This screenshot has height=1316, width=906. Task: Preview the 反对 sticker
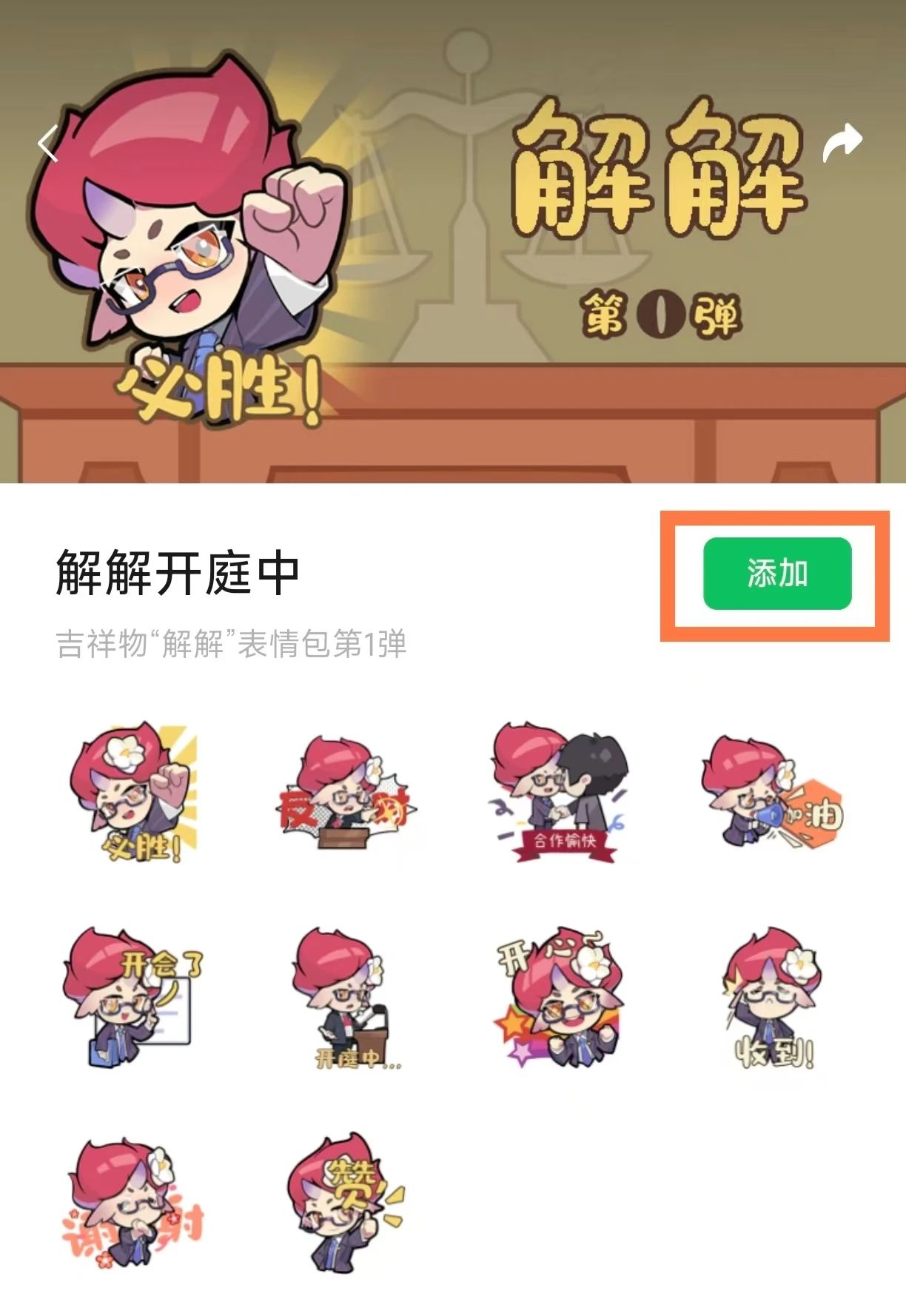point(343,793)
